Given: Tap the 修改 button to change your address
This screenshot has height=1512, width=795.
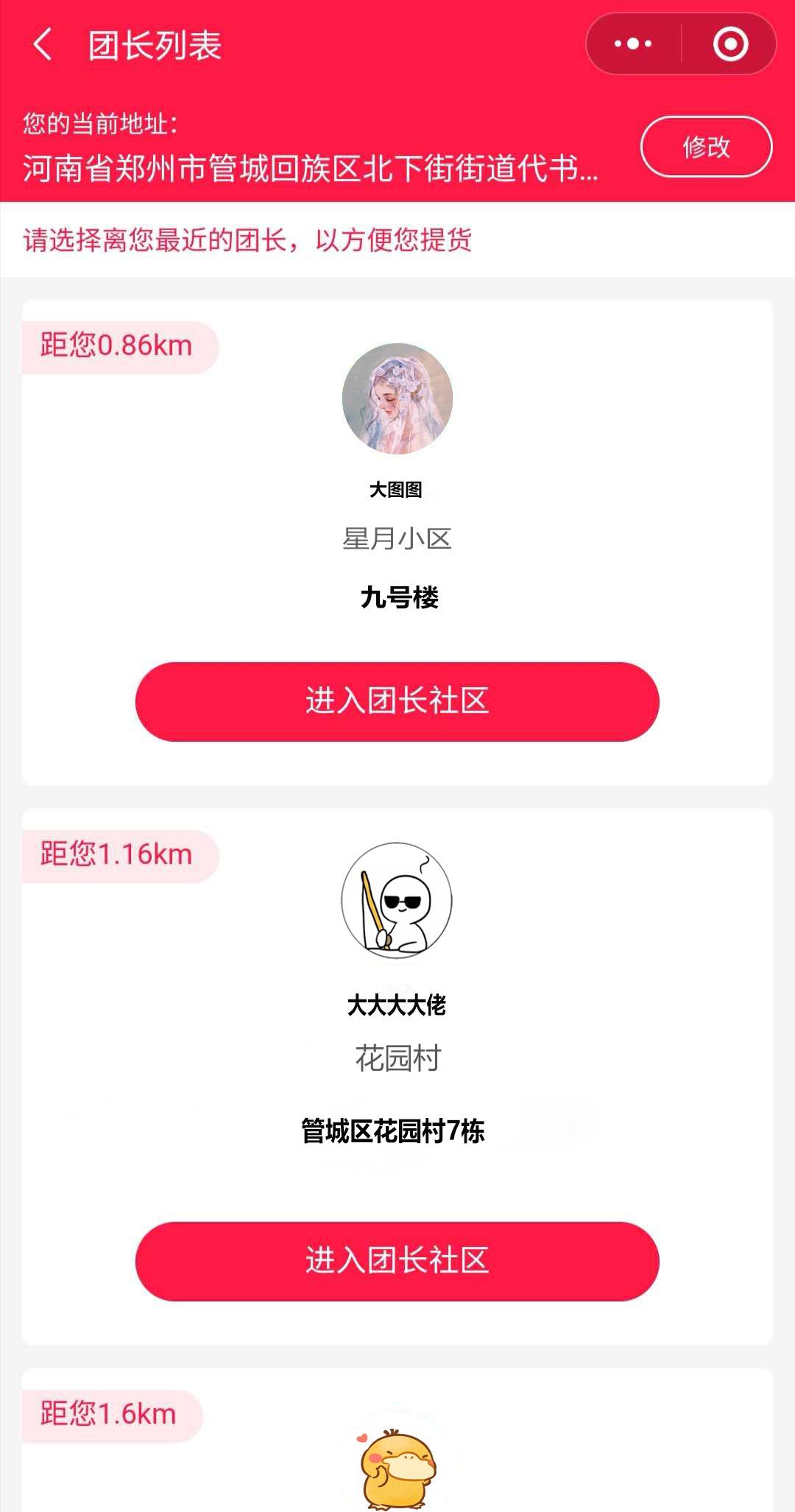Looking at the screenshot, I should click(705, 147).
